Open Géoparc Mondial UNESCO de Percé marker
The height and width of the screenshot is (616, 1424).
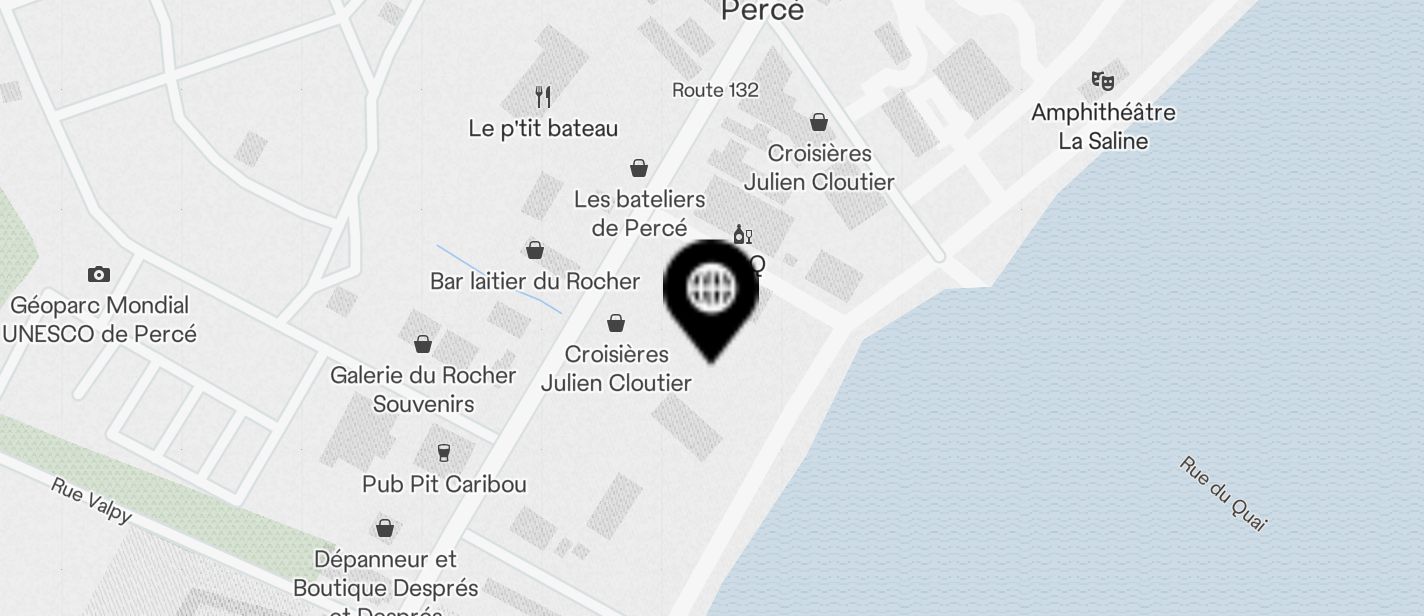click(x=99, y=275)
